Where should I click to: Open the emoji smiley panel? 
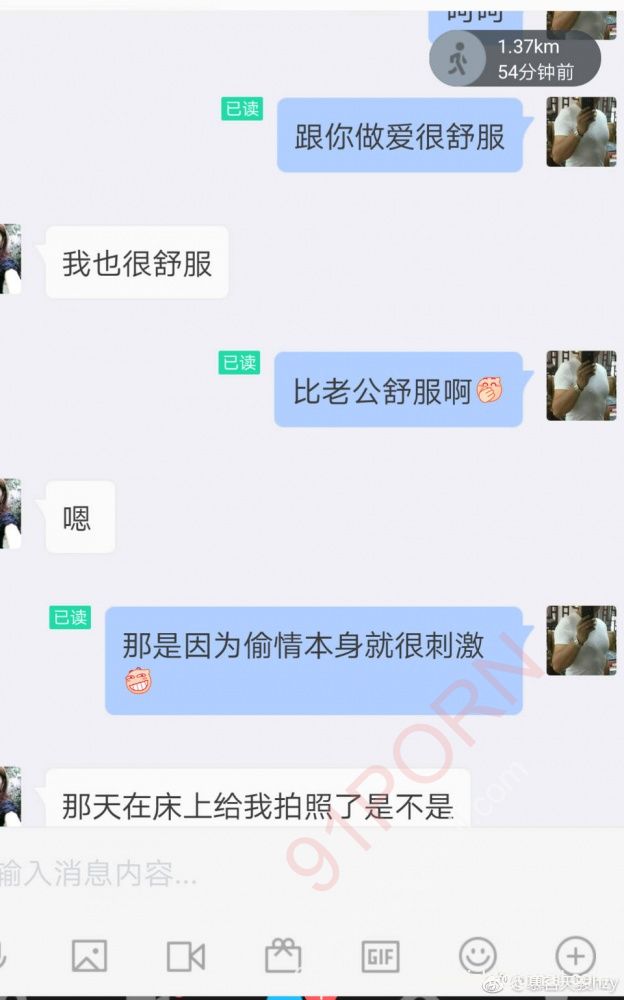[477, 955]
